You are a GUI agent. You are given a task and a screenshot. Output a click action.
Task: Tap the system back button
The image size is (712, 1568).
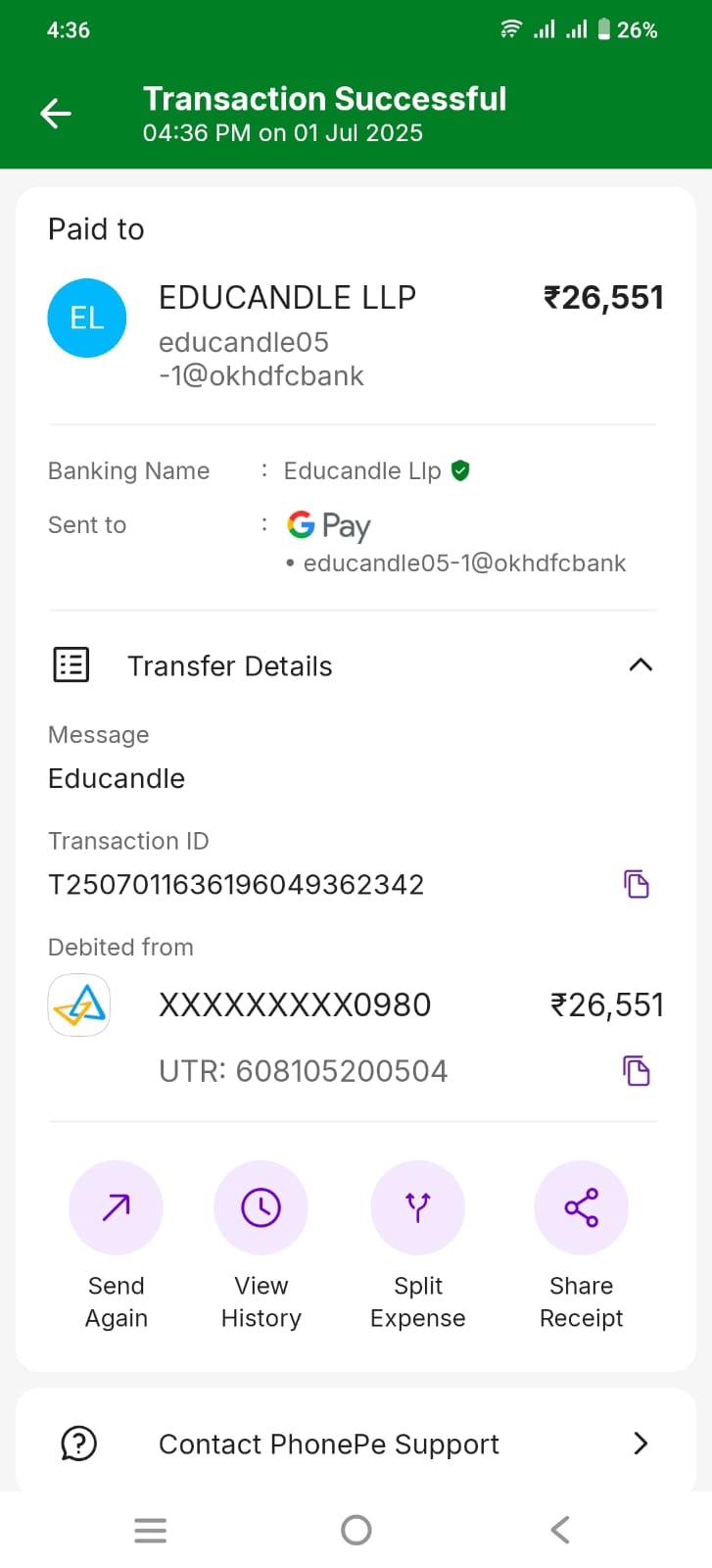[560, 1530]
